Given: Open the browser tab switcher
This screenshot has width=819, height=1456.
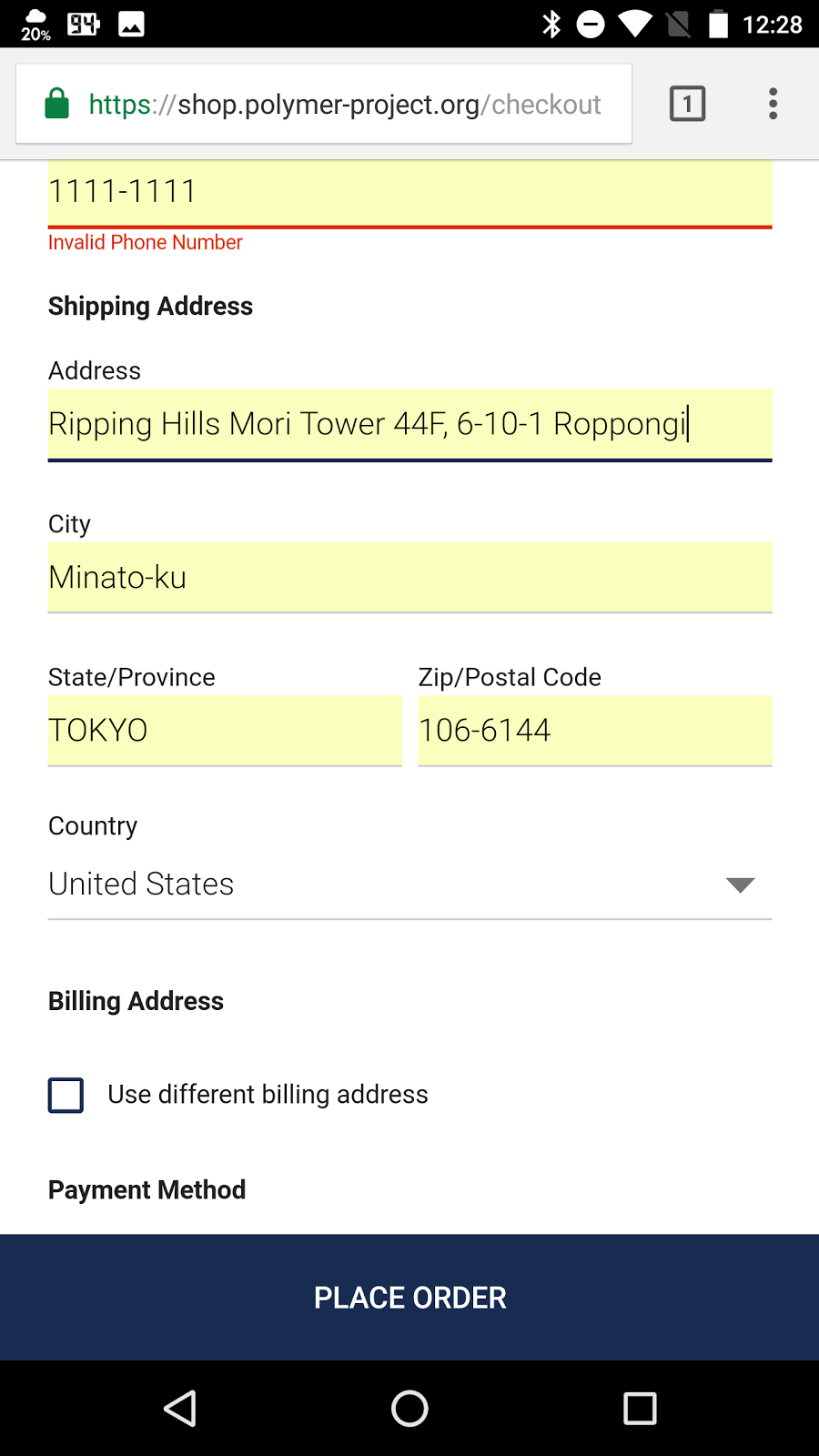Looking at the screenshot, I should (687, 104).
